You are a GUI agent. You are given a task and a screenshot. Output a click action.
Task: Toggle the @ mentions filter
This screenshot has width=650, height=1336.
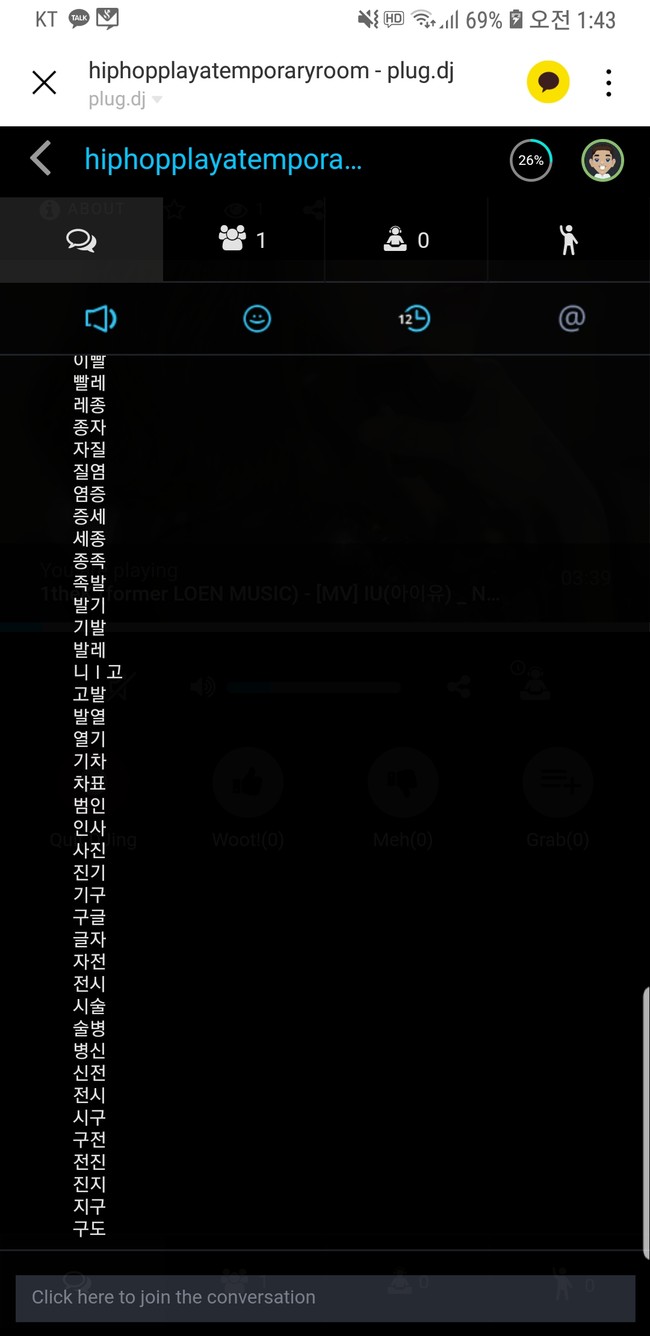pos(571,319)
